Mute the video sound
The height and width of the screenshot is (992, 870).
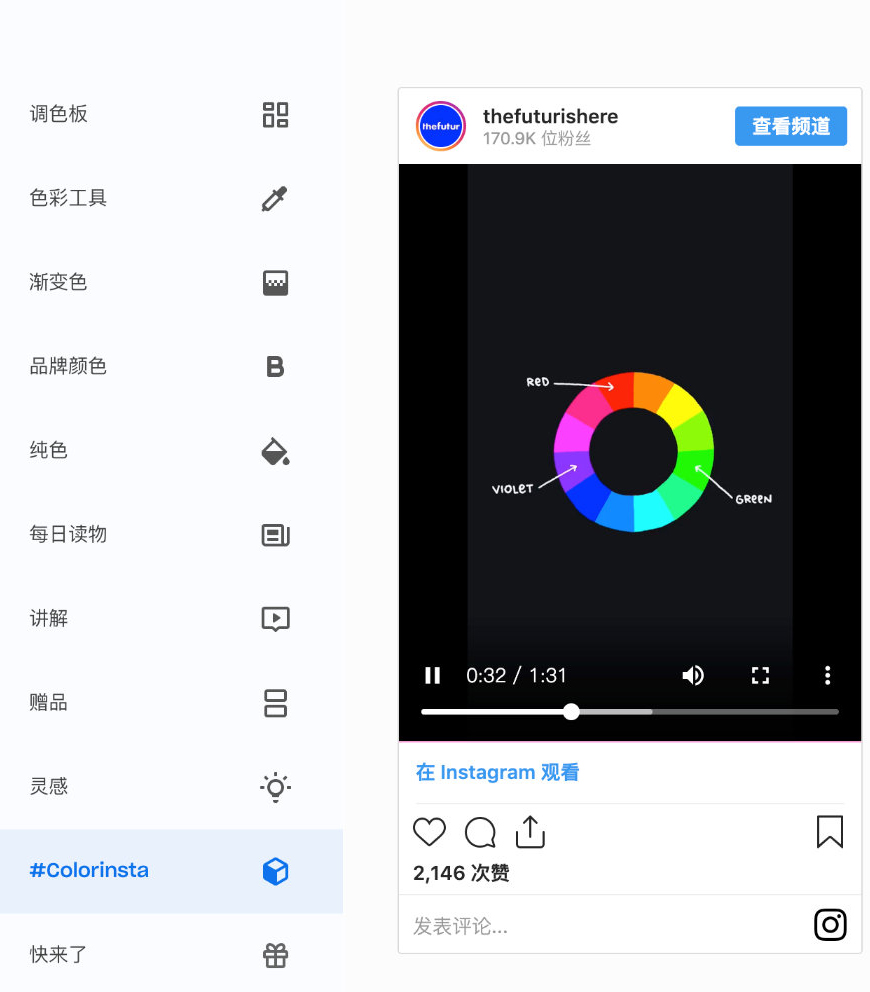(x=692, y=676)
